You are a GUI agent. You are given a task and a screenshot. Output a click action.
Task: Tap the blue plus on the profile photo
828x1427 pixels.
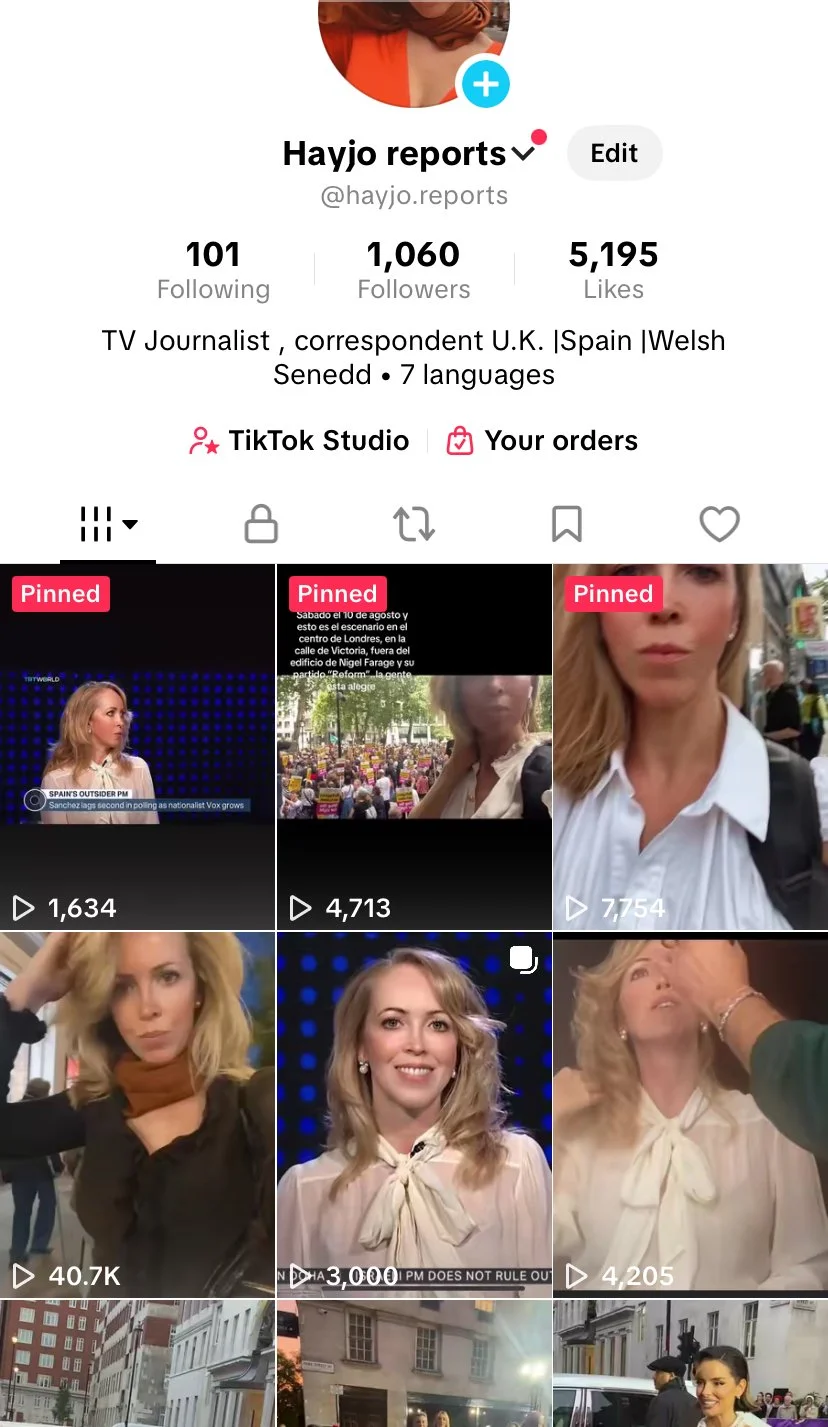point(485,84)
